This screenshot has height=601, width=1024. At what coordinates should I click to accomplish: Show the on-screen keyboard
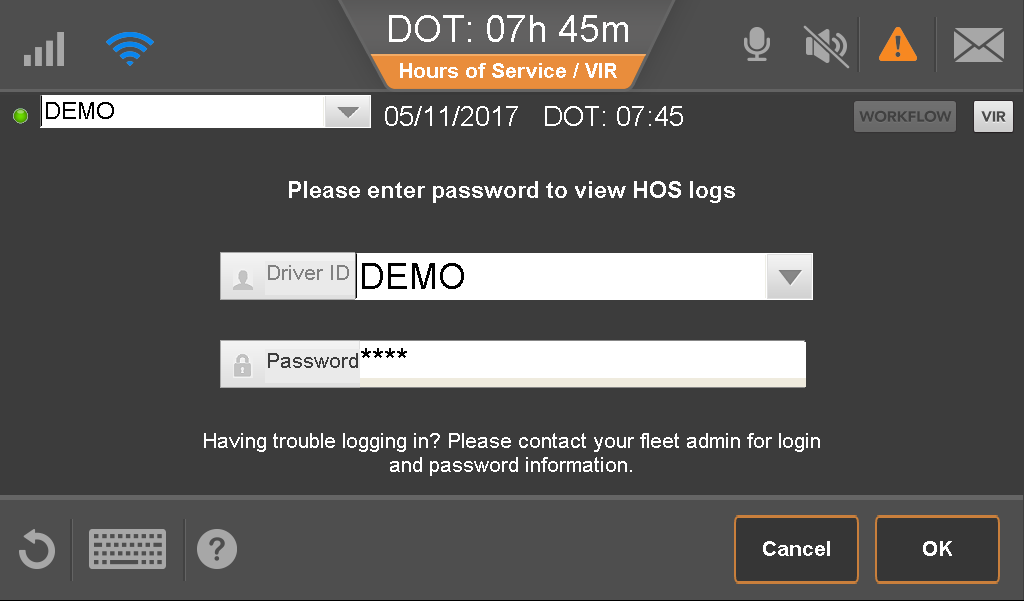(128, 549)
